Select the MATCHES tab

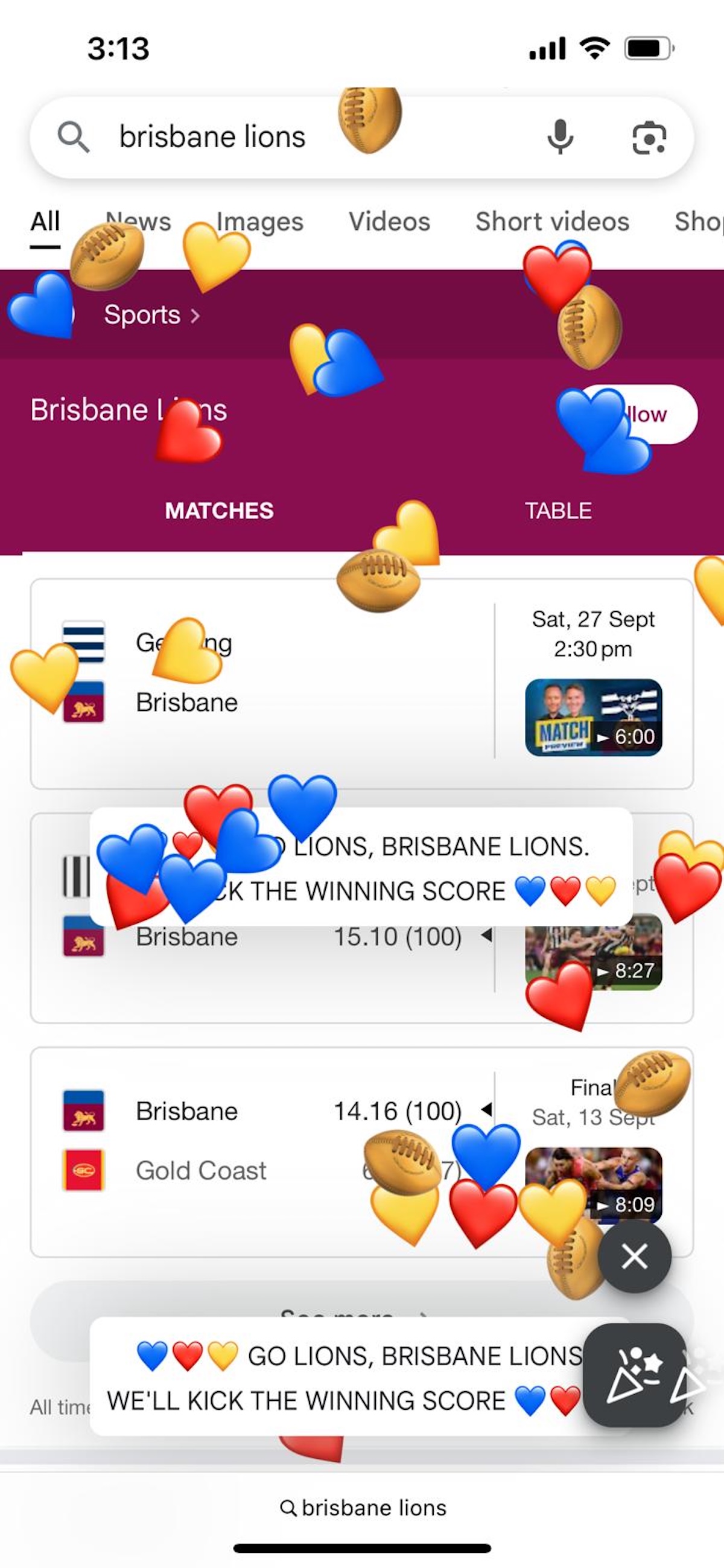click(x=219, y=511)
